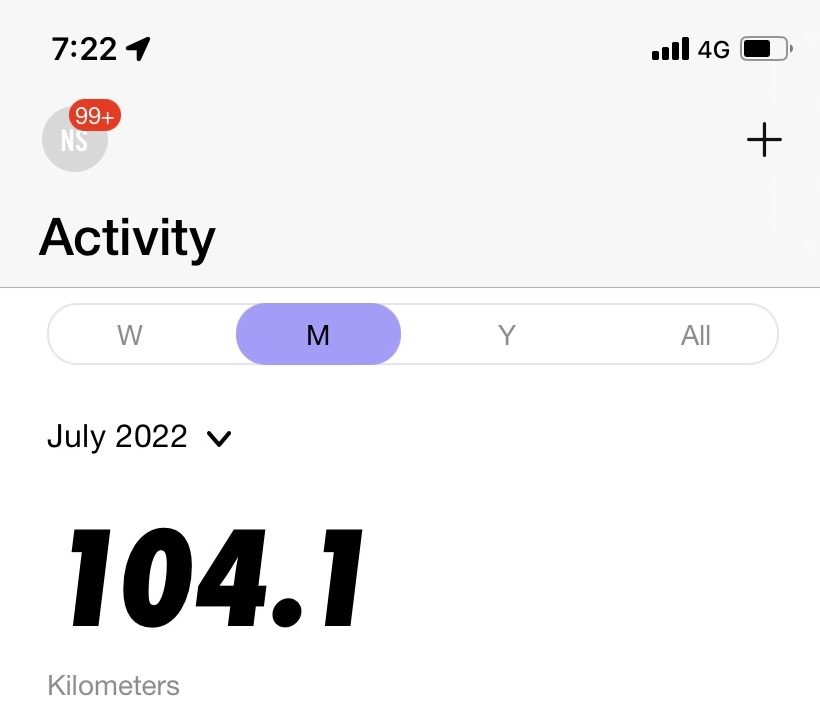Switch to the weekly W view

130,335
